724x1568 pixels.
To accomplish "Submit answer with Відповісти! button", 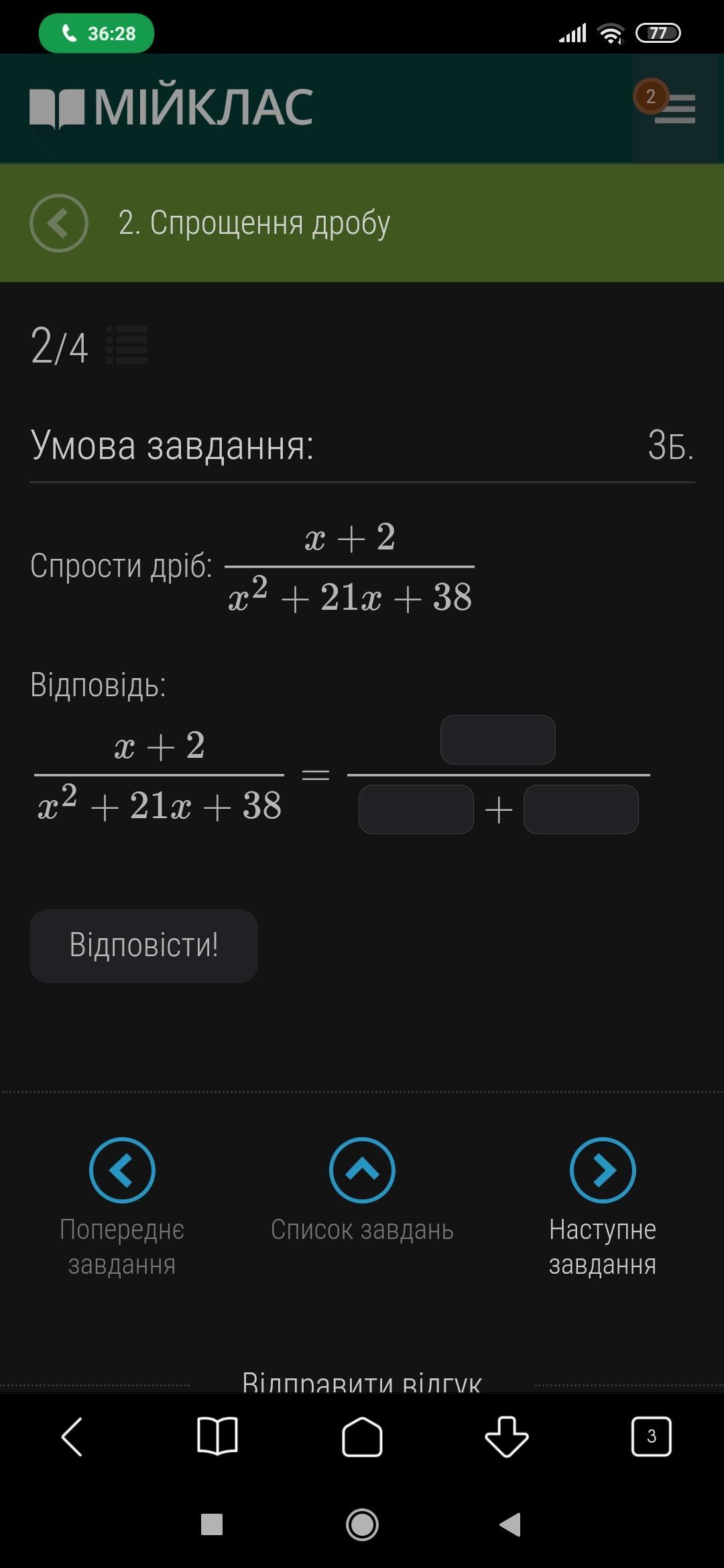I will tap(143, 945).
